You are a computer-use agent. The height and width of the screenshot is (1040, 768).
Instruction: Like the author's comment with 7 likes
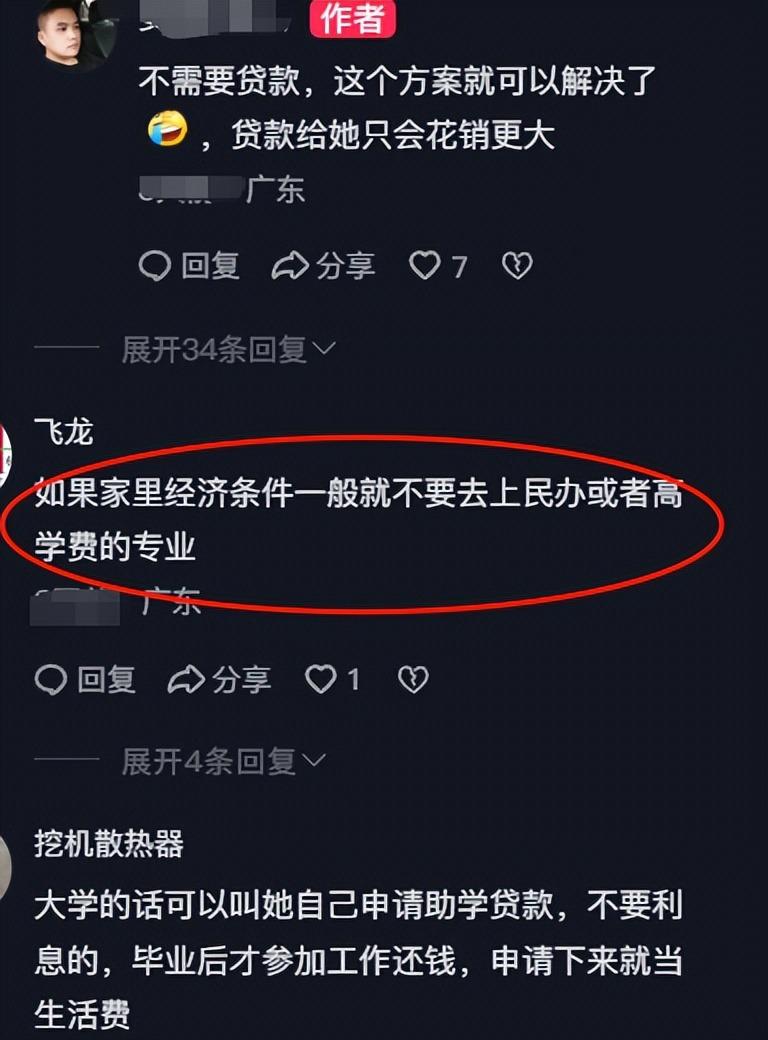[x=437, y=265]
